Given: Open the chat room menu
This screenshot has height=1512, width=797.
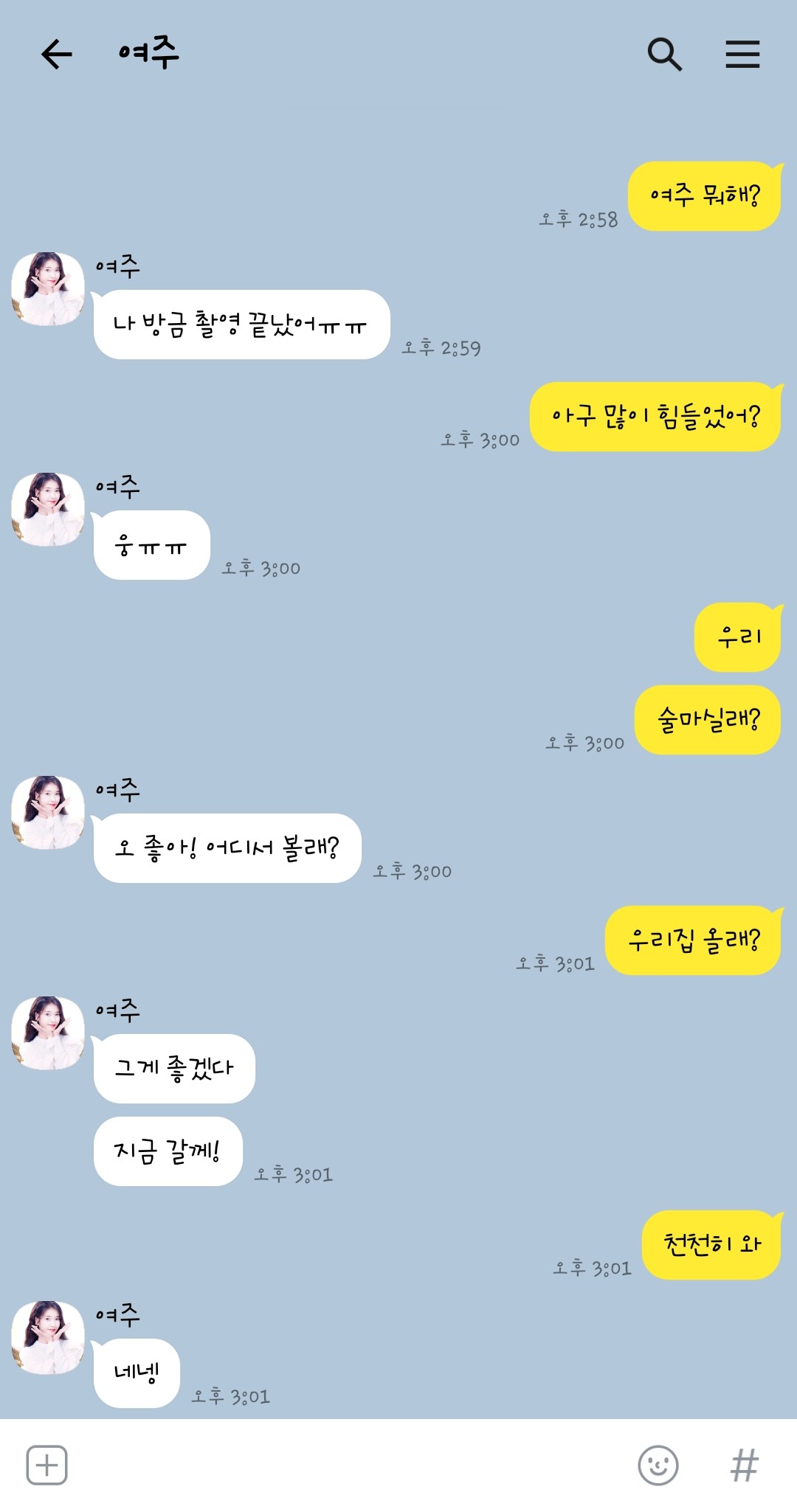Looking at the screenshot, I should (742, 55).
